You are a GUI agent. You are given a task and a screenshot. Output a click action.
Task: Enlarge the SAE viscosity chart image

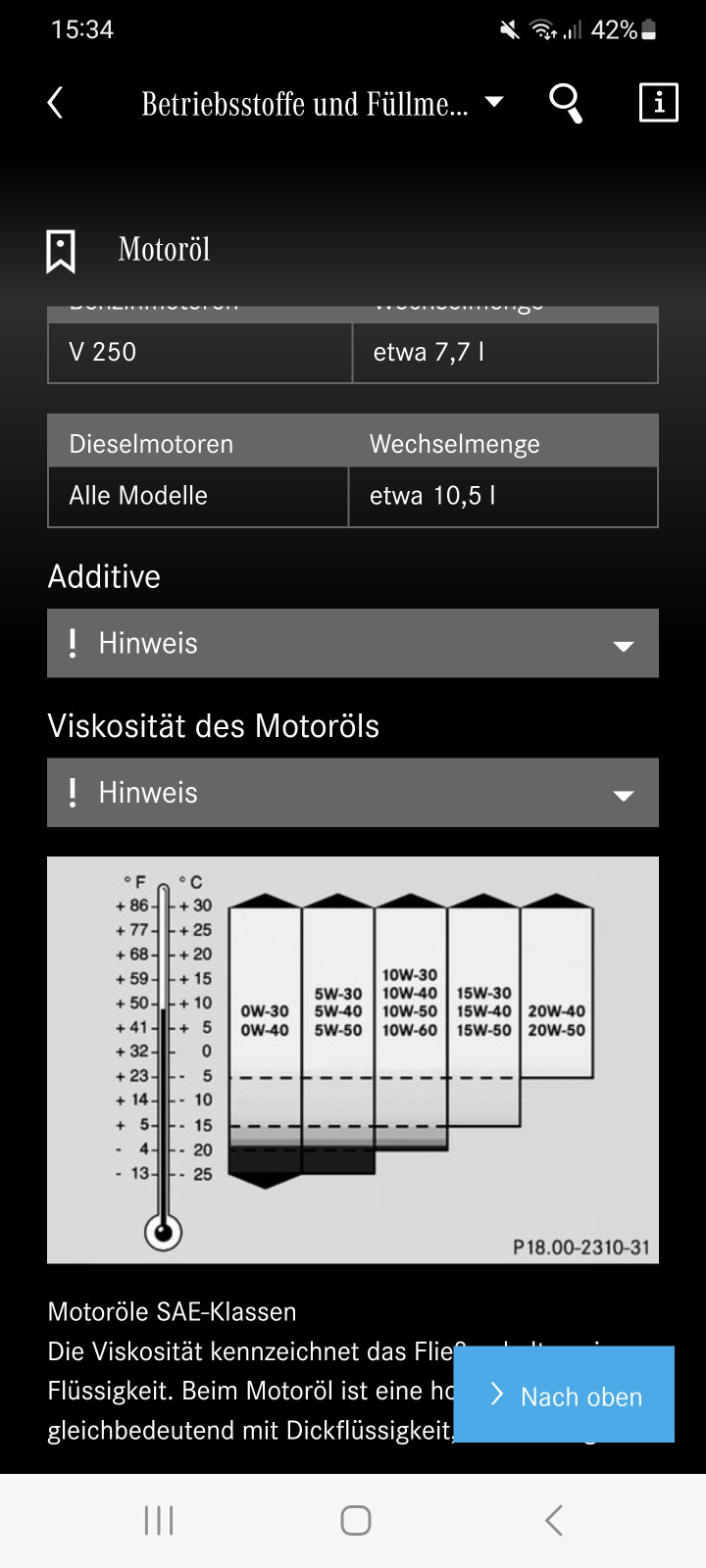coord(353,1059)
